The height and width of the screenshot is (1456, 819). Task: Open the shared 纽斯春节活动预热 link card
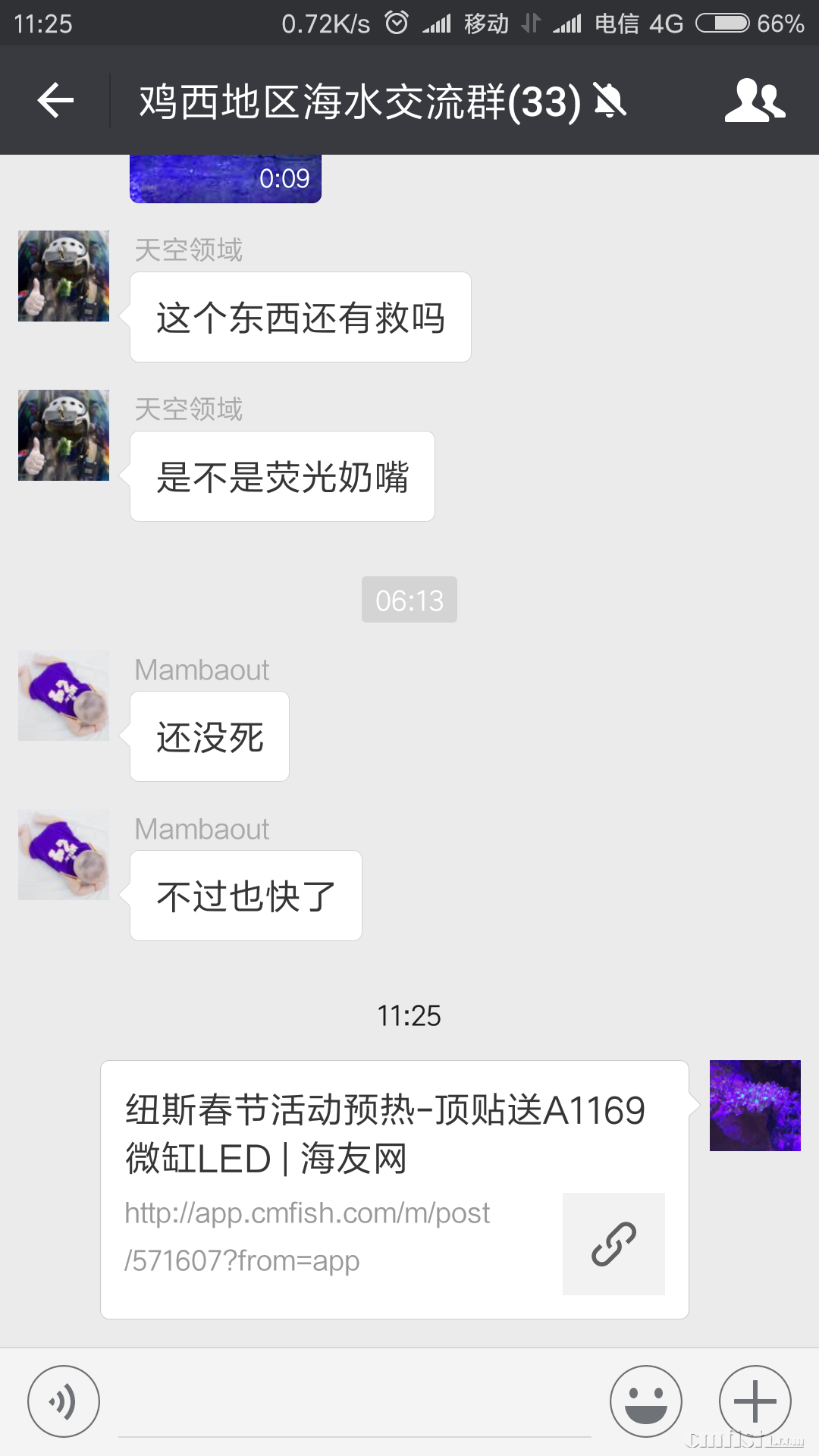coord(394,1188)
